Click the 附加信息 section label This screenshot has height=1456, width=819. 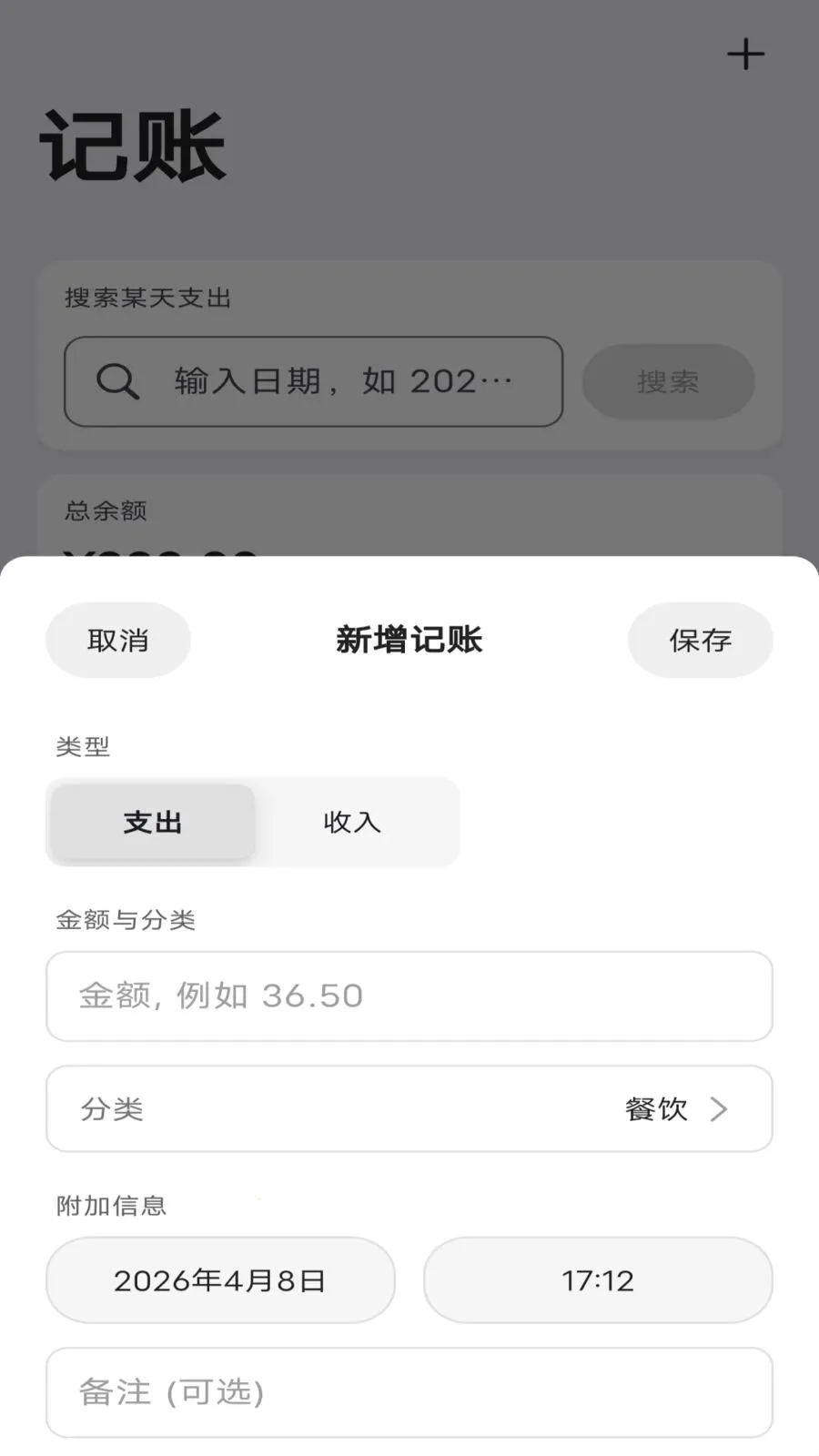click(111, 1206)
